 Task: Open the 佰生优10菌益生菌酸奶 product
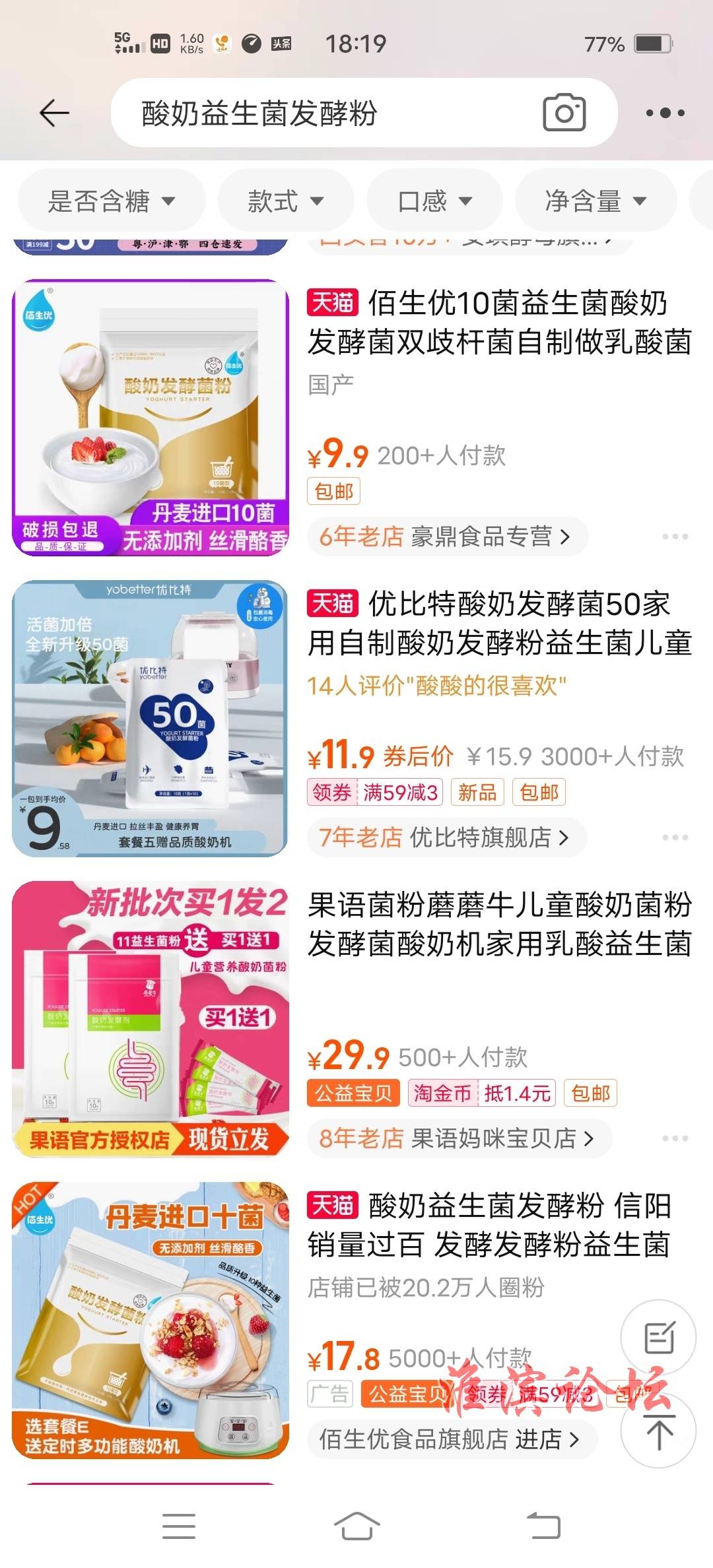tap(499, 323)
